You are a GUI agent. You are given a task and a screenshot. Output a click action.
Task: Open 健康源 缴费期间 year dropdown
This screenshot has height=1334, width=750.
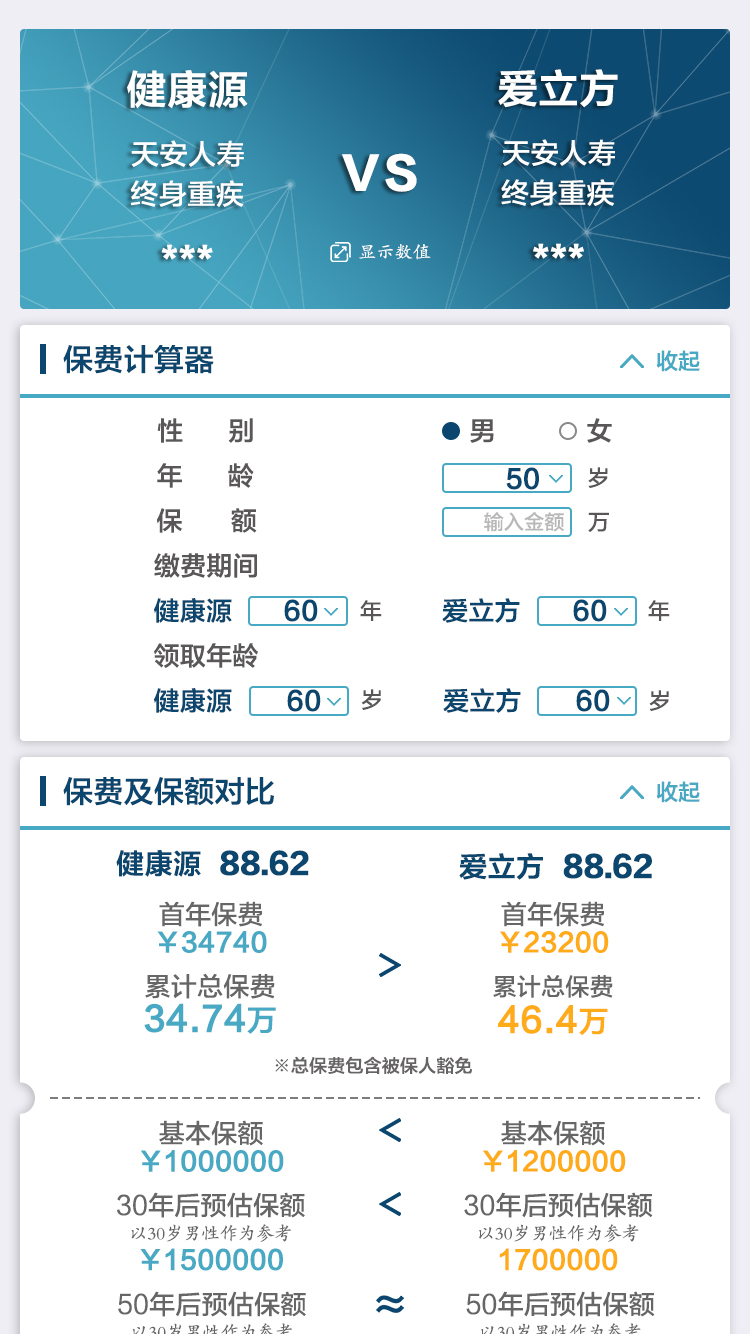point(298,611)
